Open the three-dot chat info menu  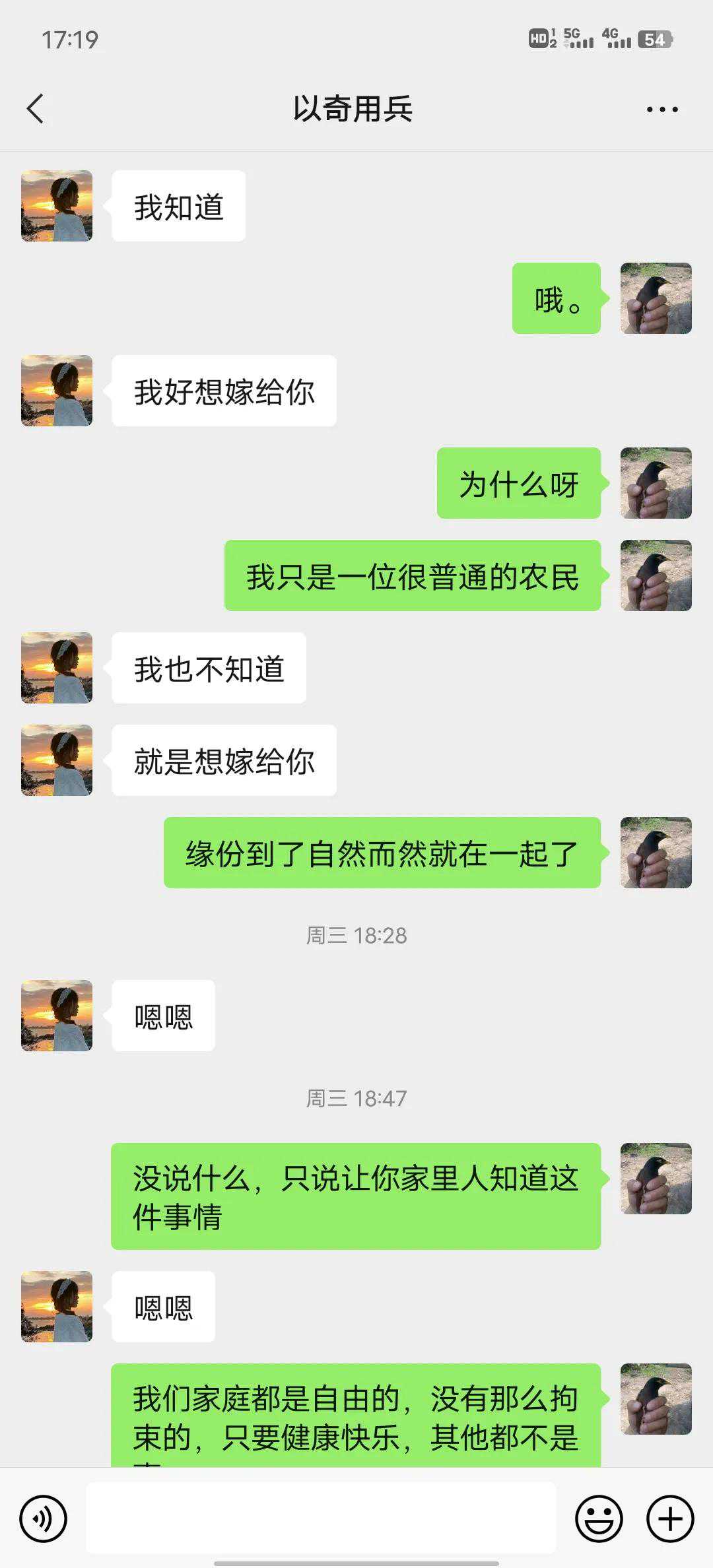(662, 110)
